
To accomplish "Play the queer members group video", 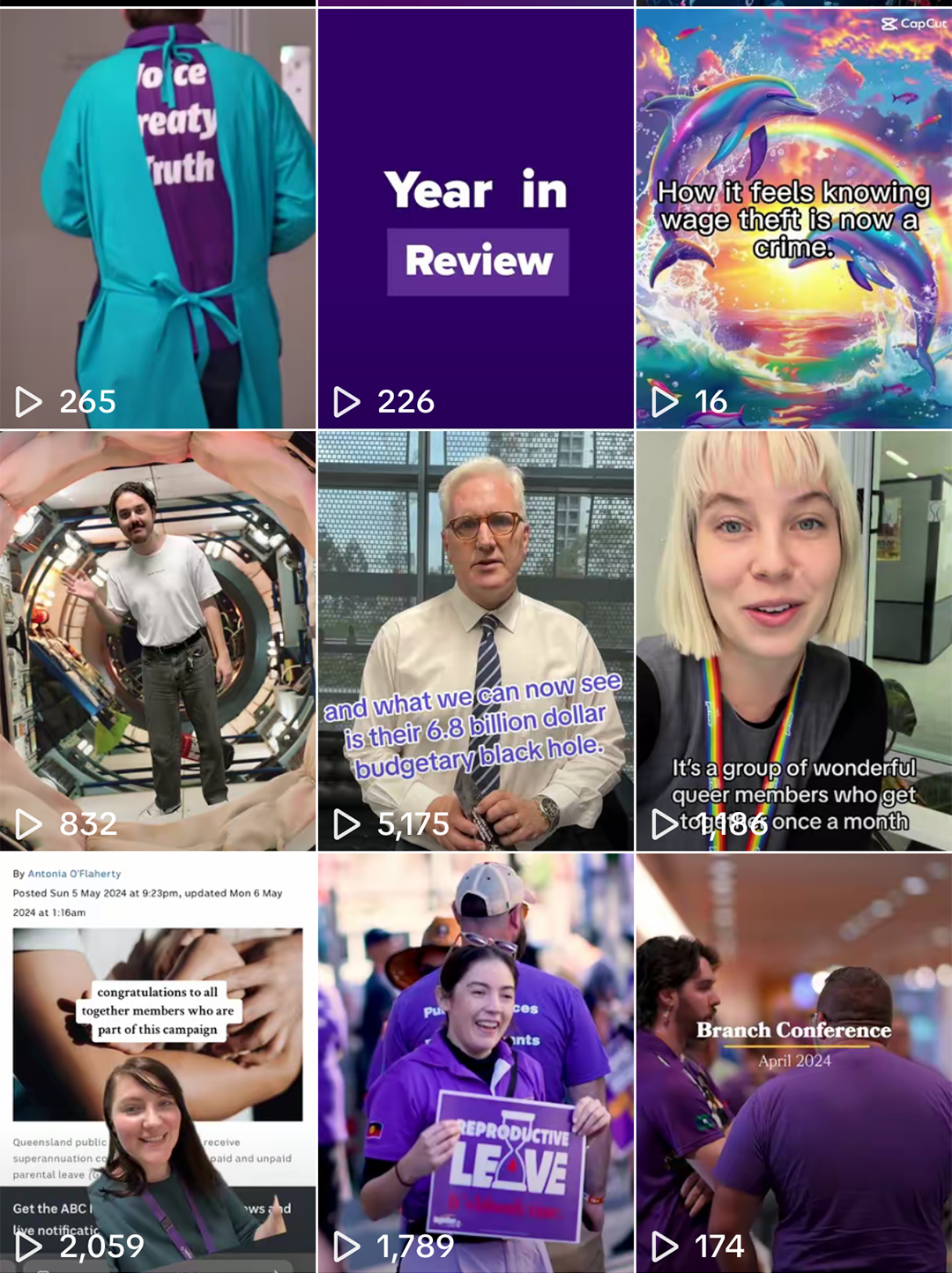I will (x=793, y=640).
